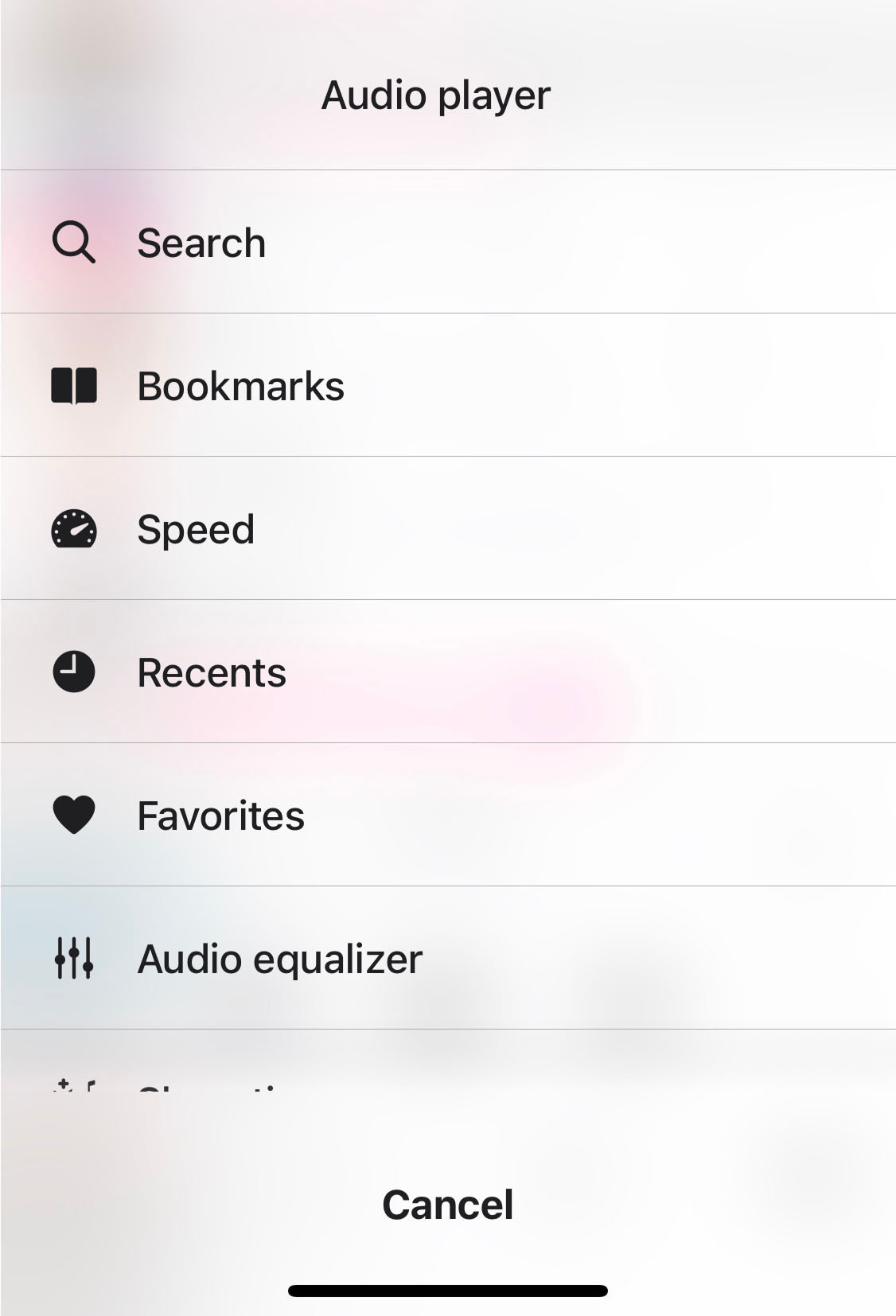Tap the heart icon for Favorites
896x1316 pixels.
tap(74, 815)
